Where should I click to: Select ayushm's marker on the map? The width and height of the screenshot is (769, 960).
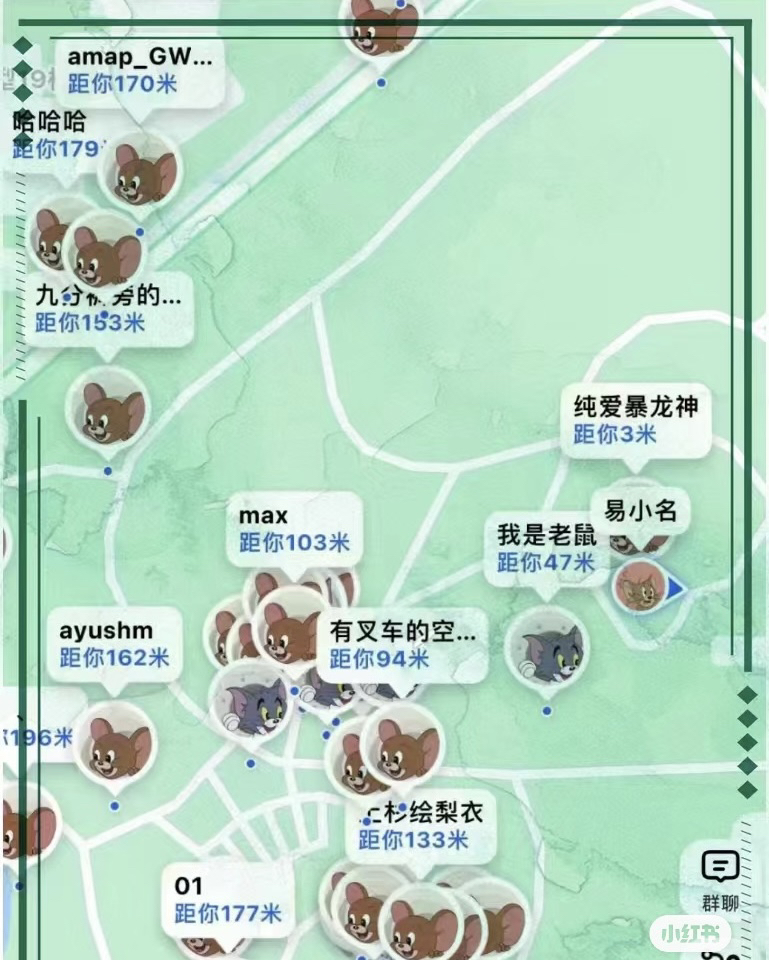tap(116, 742)
